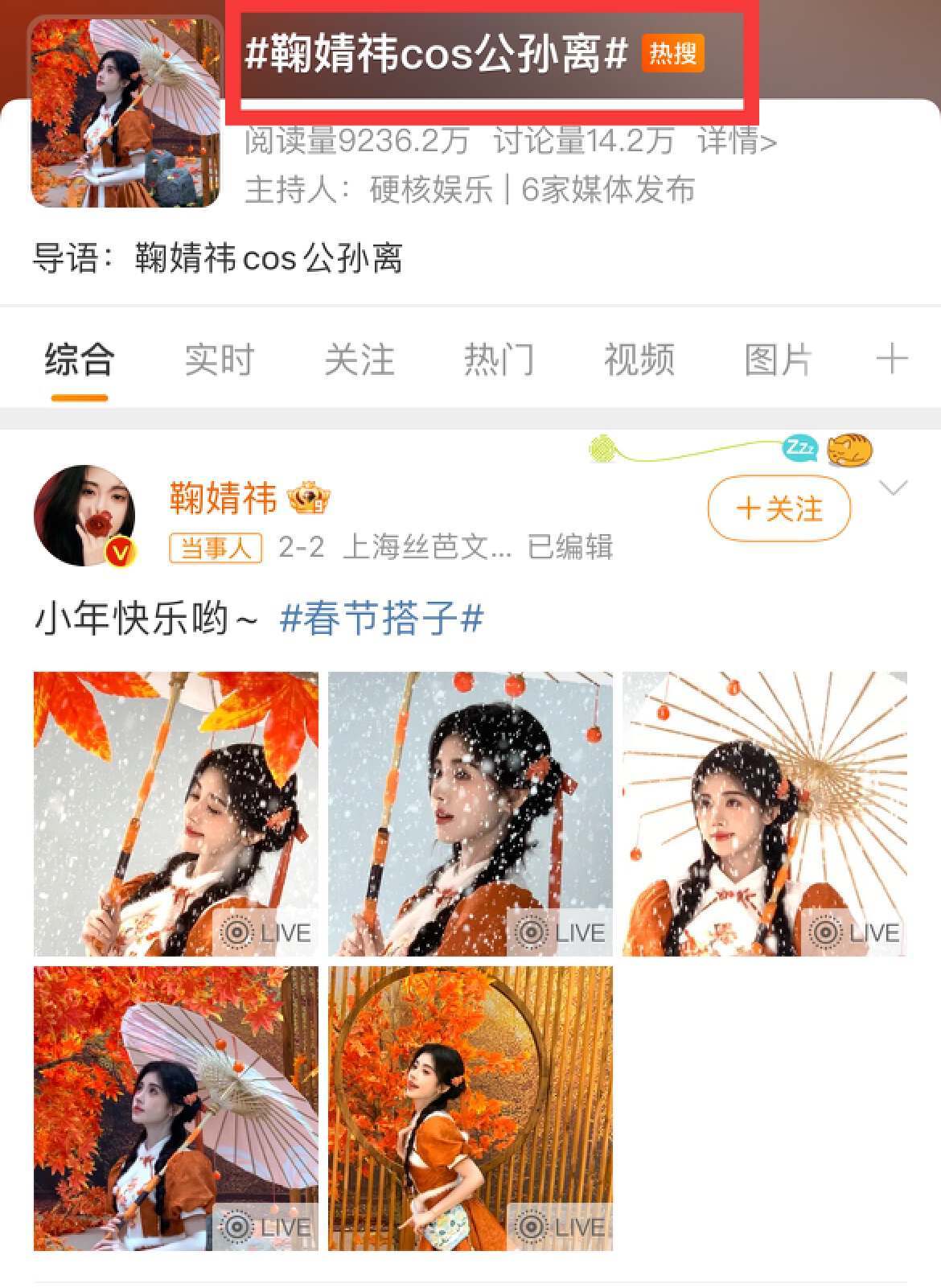Switch to the 热门 tab
The image size is (941, 1288).
pyautogui.click(x=499, y=359)
